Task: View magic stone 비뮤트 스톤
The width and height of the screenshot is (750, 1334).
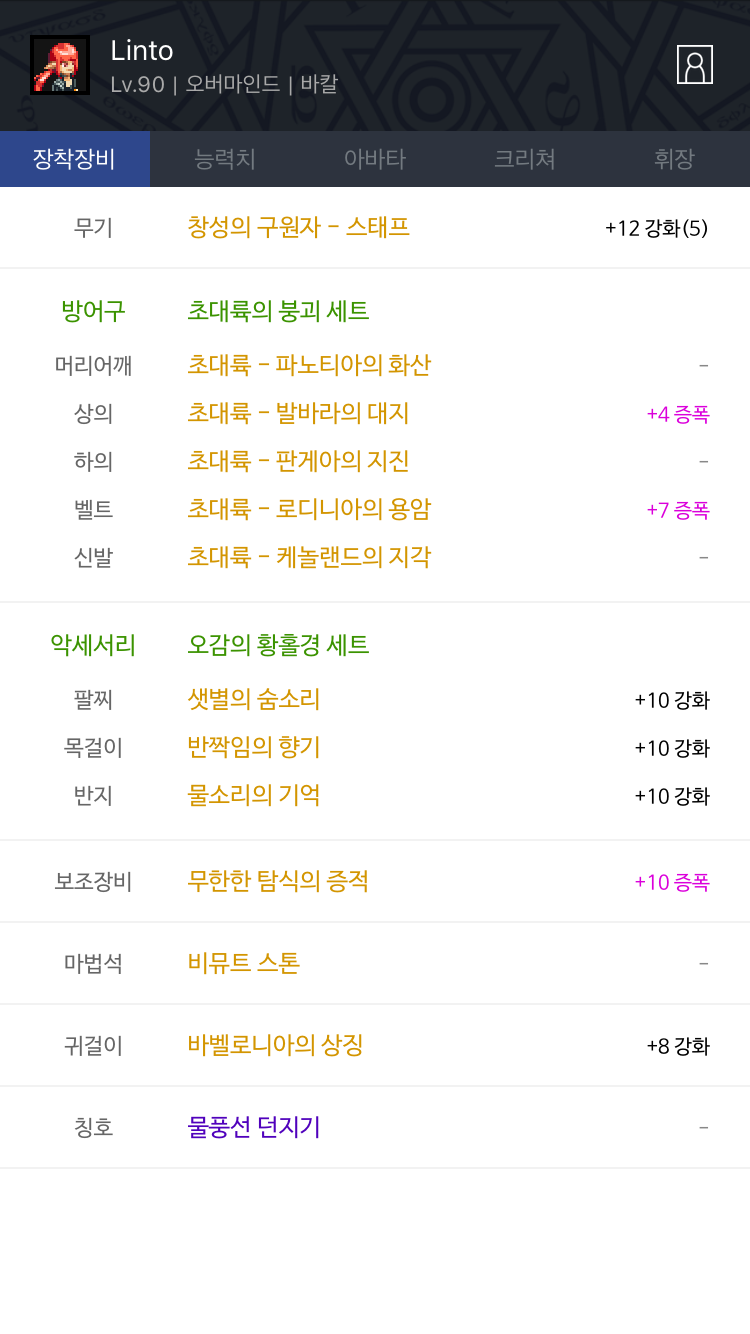Action: 243,963
